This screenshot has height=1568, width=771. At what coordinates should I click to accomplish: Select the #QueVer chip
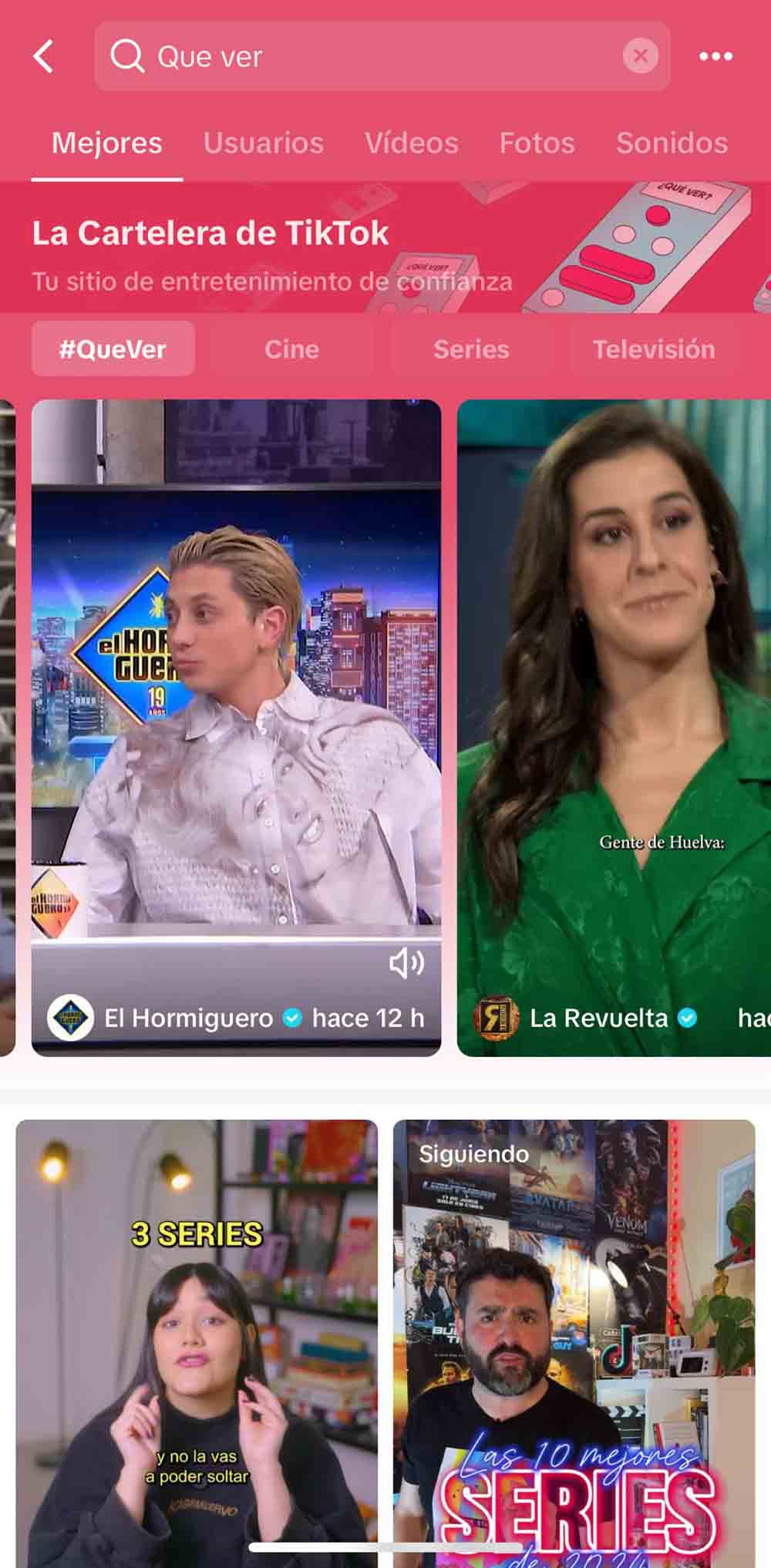point(113,349)
